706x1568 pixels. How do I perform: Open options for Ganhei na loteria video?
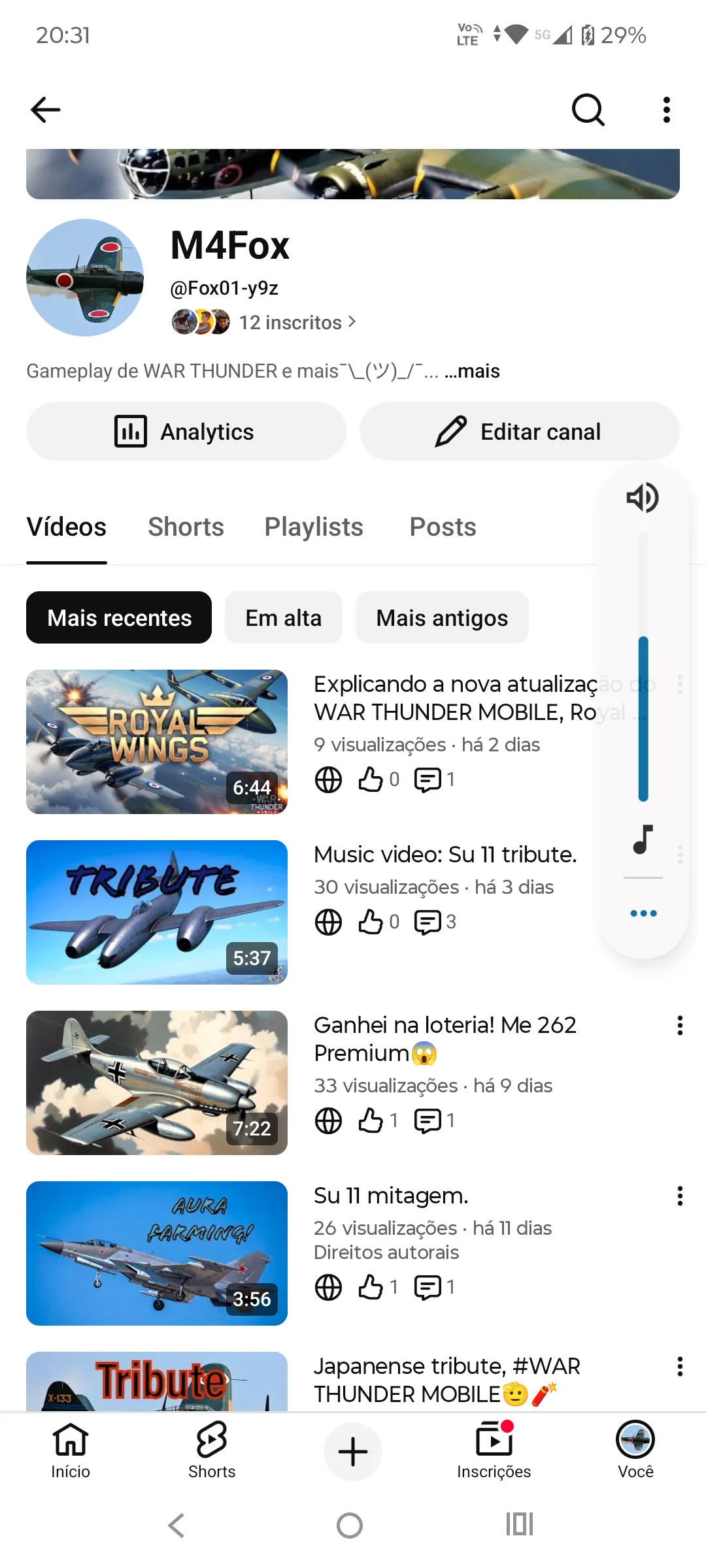[x=680, y=1026]
